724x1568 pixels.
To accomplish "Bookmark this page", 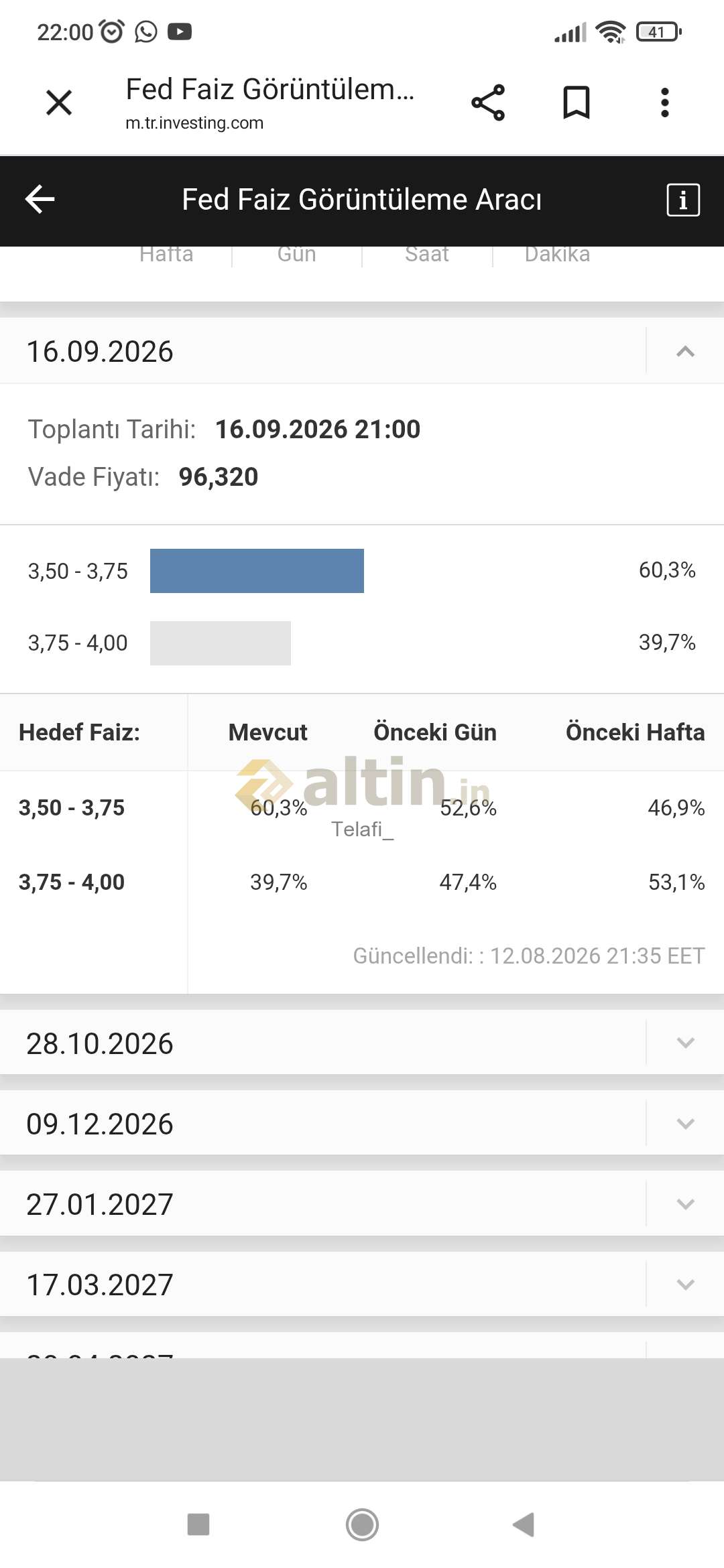I will tap(577, 103).
